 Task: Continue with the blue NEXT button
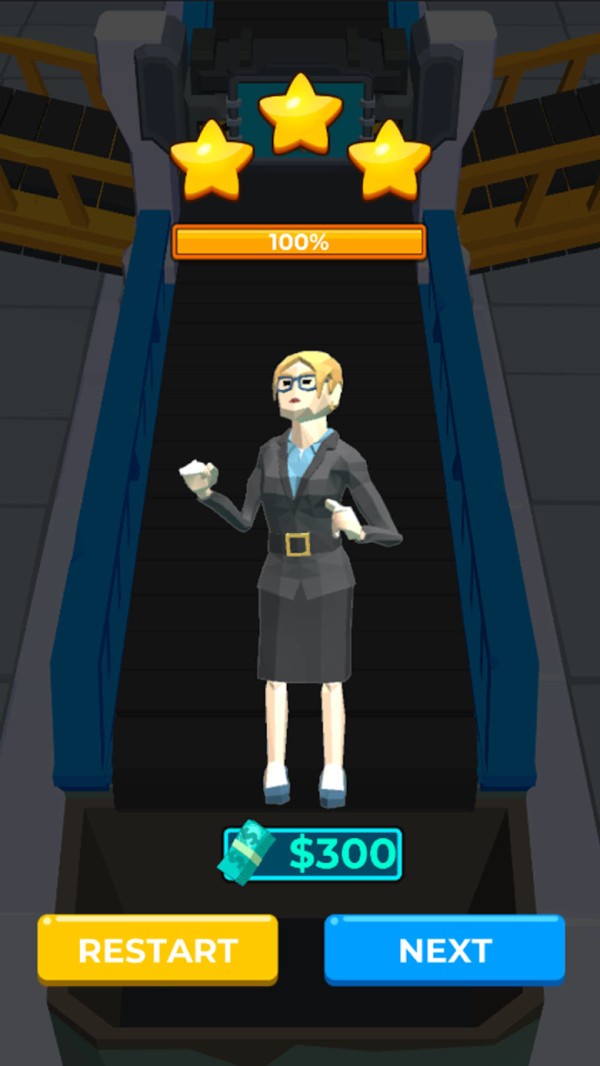[445, 949]
